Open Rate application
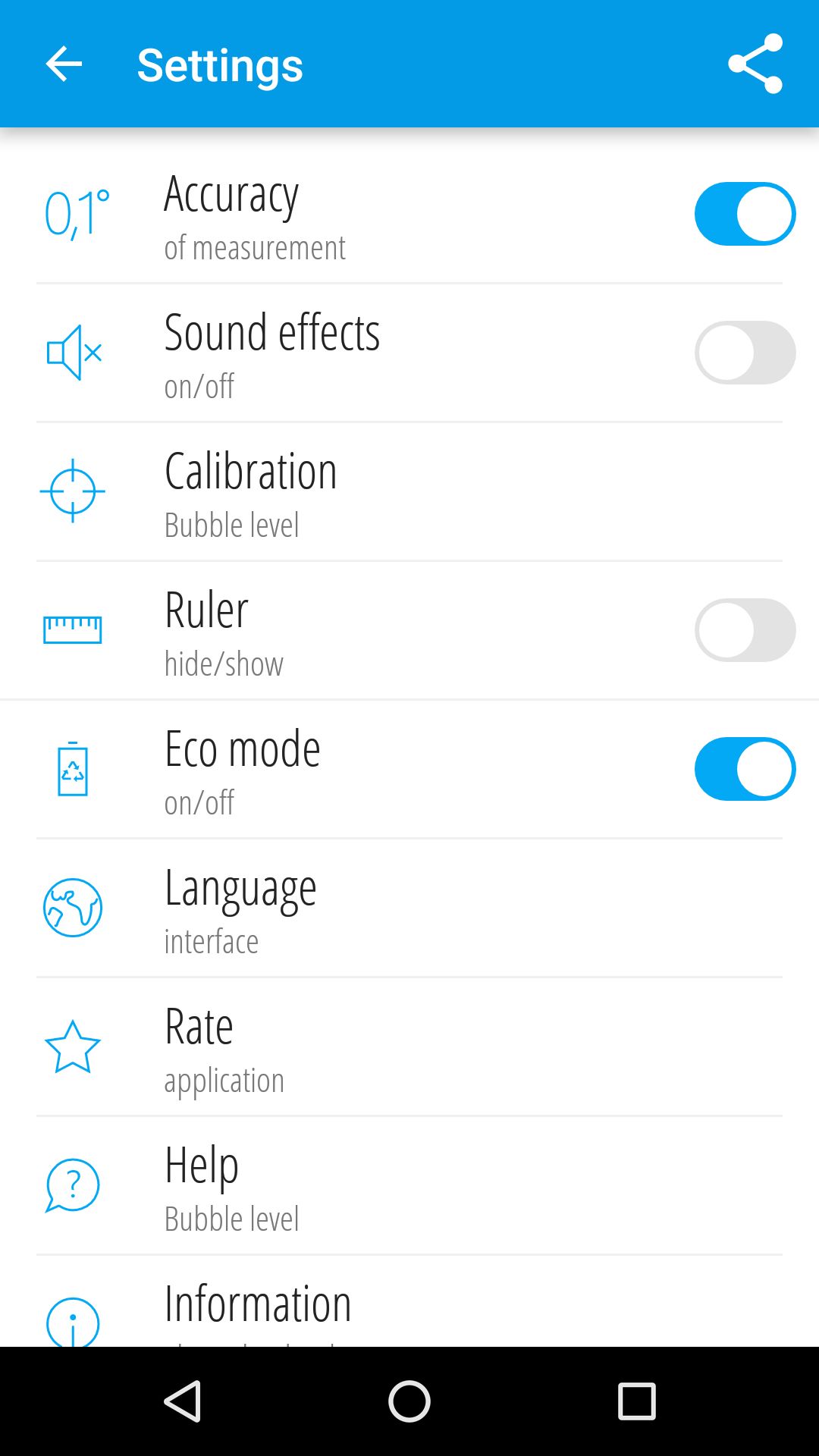The height and width of the screenshot is (1456, 819). (x=409, y=1046)
